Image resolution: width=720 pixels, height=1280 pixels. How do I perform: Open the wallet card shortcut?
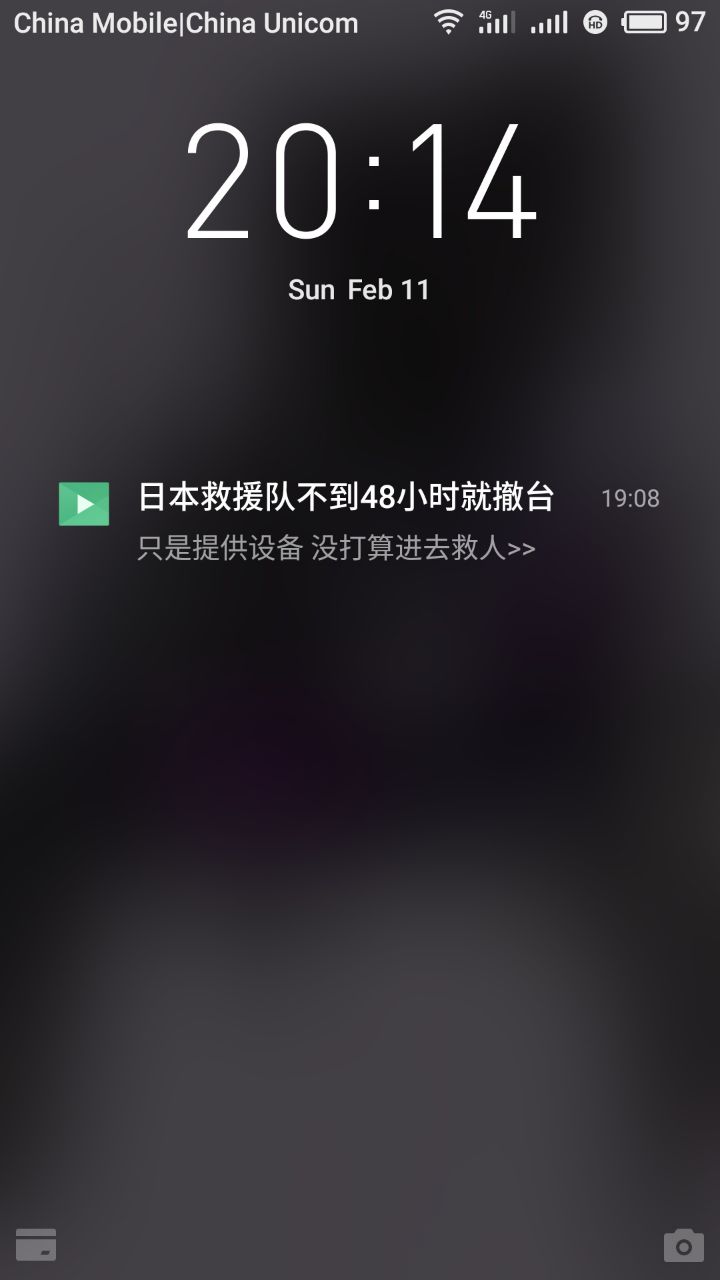click(x=36, y=1245)
